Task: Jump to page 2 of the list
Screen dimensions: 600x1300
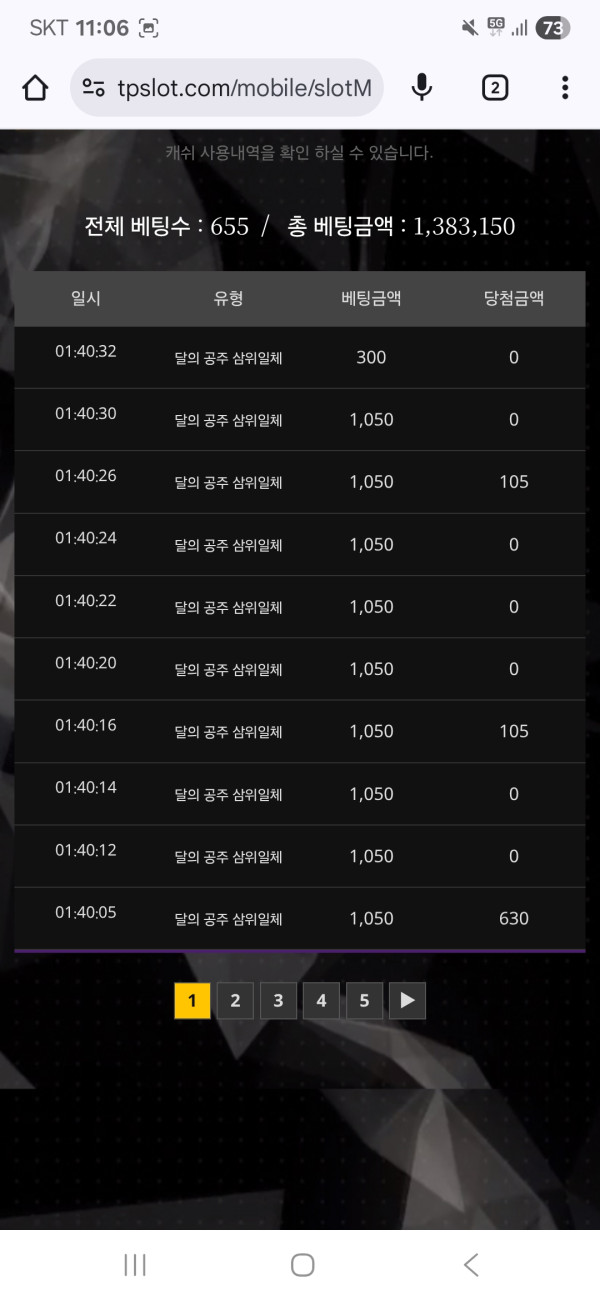Action: [x=235, y=1000]
